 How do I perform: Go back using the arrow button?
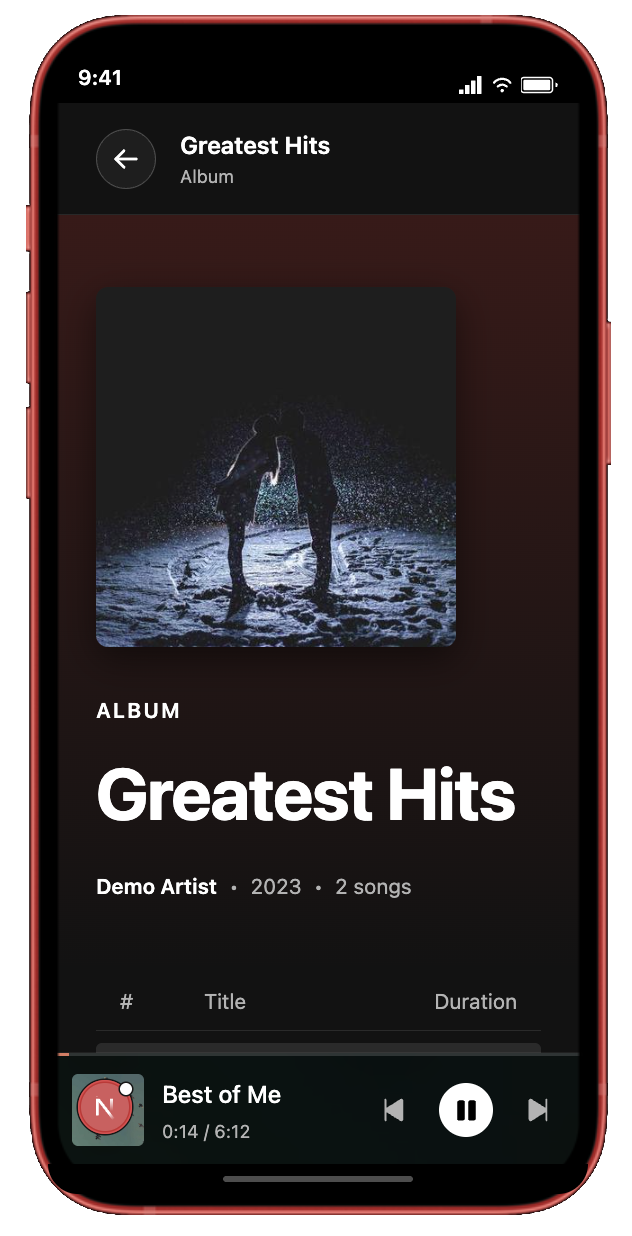pos(126,159)
